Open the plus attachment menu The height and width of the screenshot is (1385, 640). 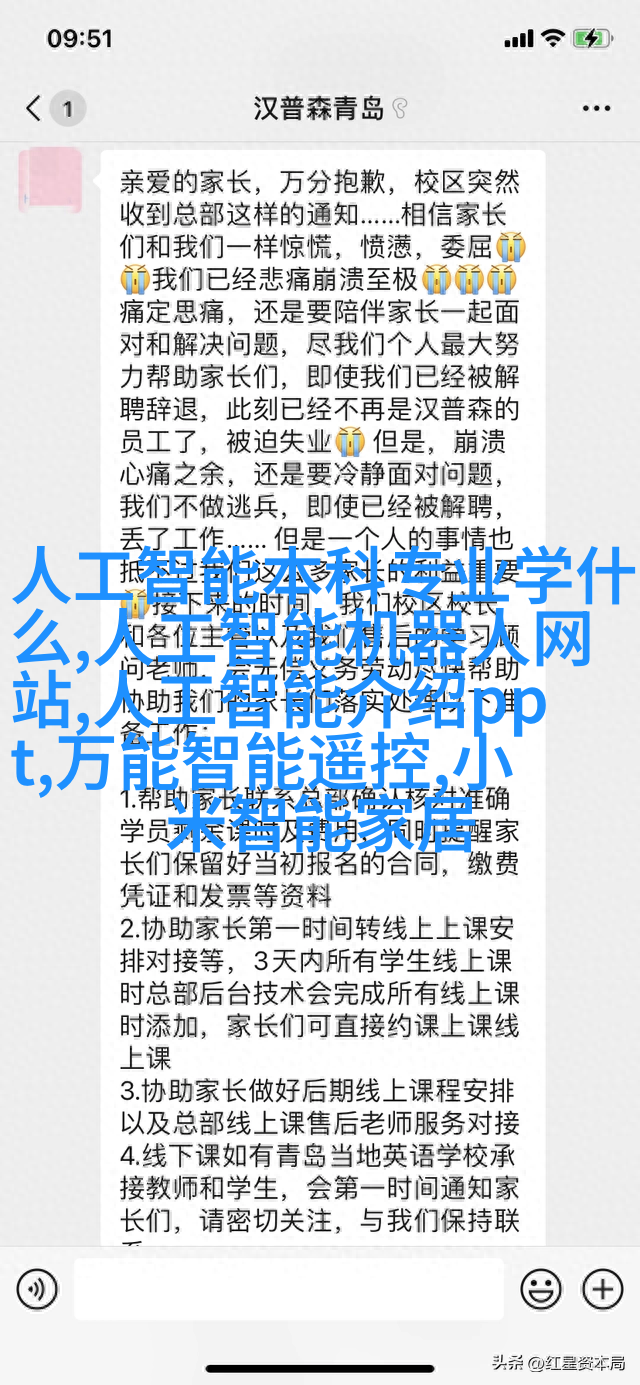(x=603, y=1288)
